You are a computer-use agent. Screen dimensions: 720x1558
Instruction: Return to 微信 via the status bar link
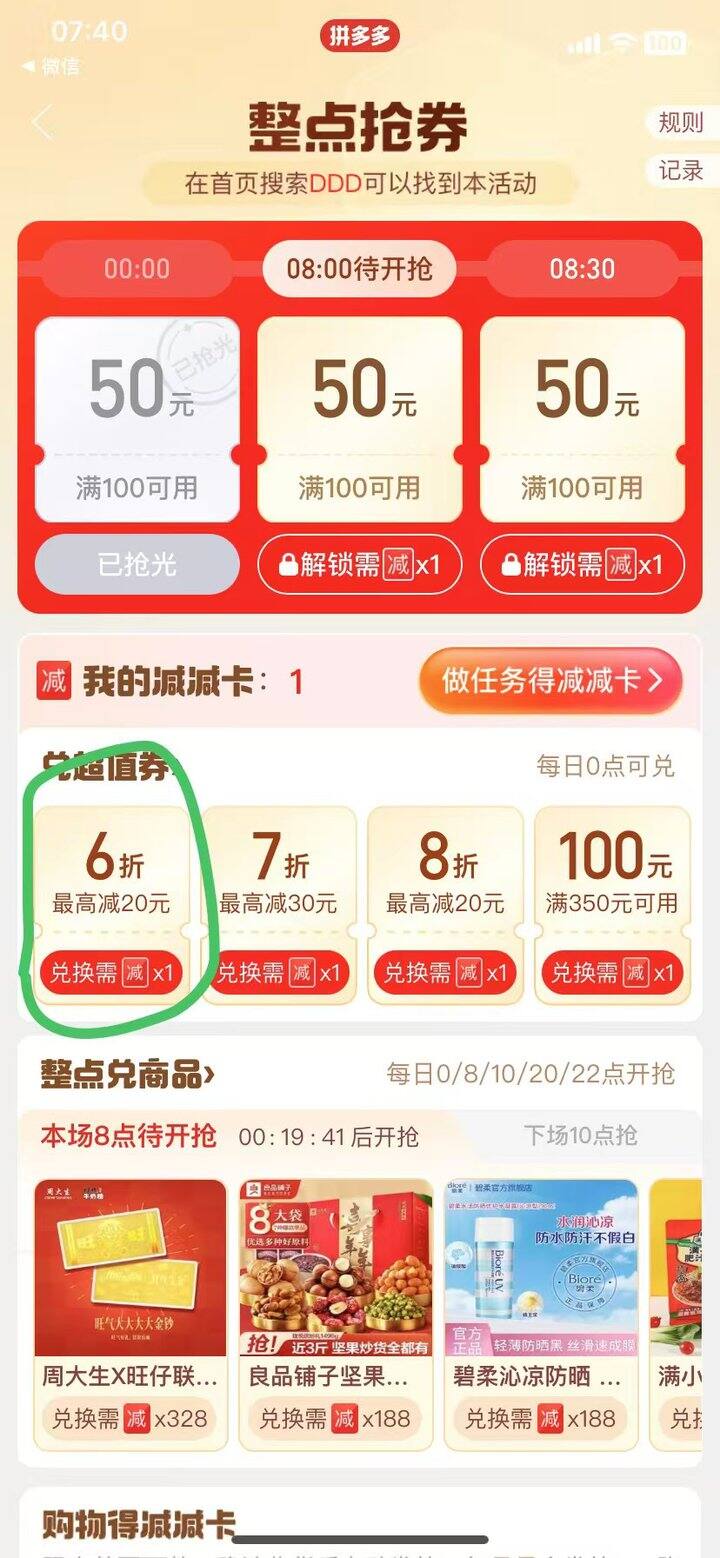52,67
